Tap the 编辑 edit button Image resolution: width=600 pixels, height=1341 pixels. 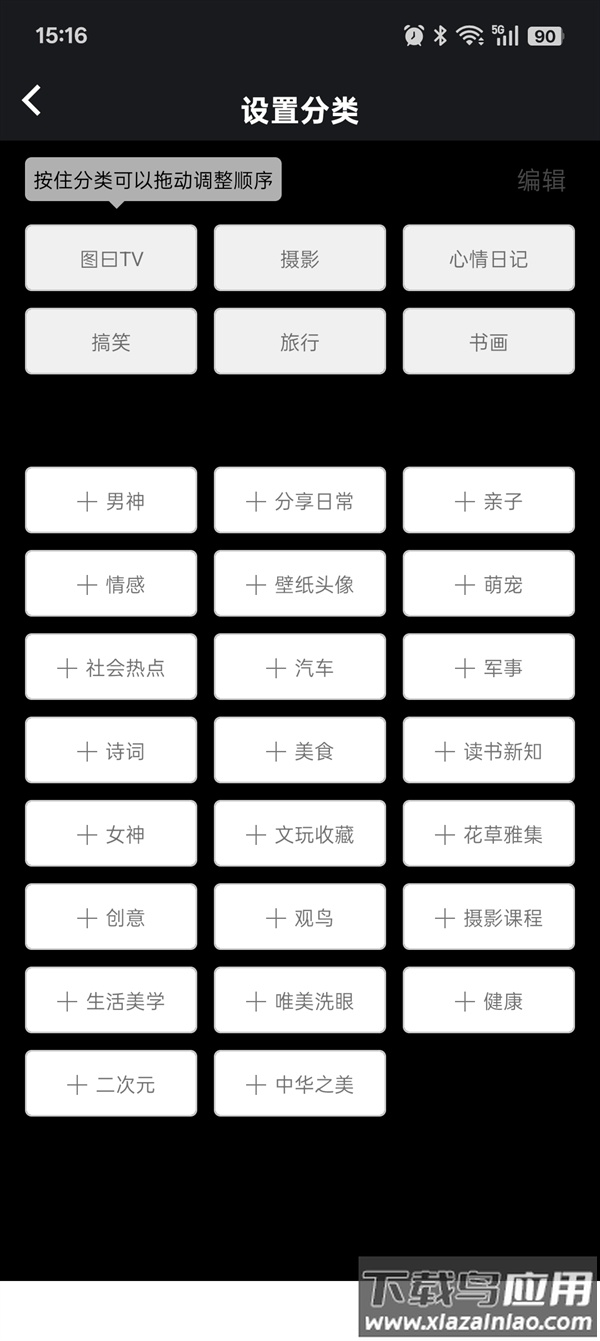[541, 181]
